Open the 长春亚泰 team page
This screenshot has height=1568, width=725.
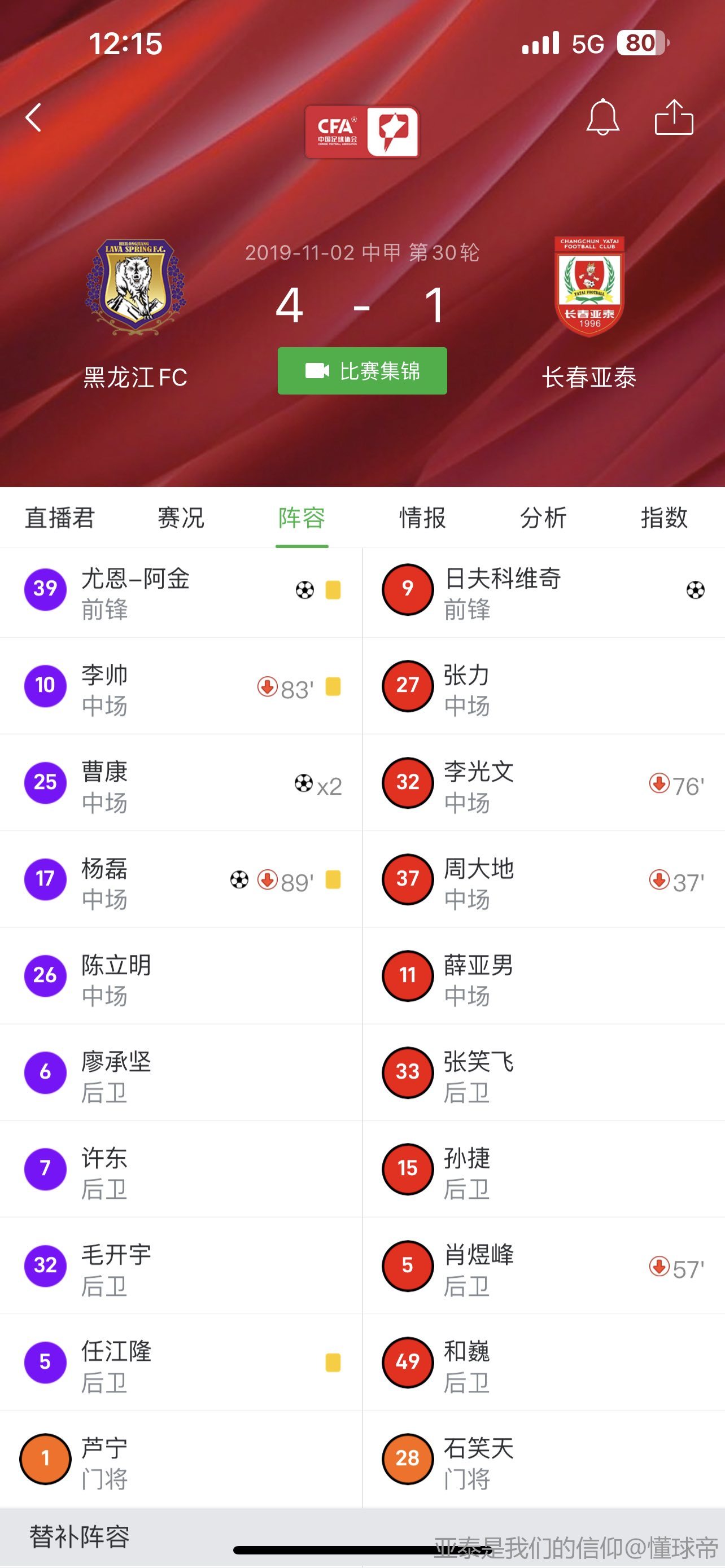pos(589,313)
